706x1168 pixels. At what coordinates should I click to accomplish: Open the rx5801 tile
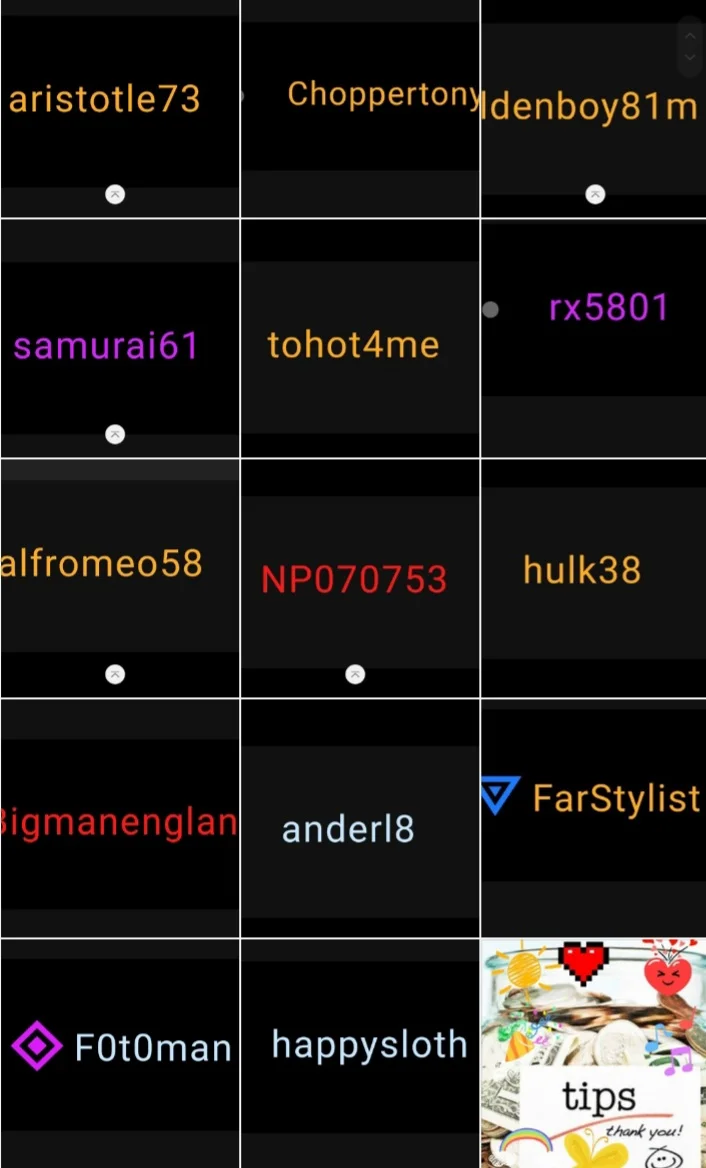point(593,308)
